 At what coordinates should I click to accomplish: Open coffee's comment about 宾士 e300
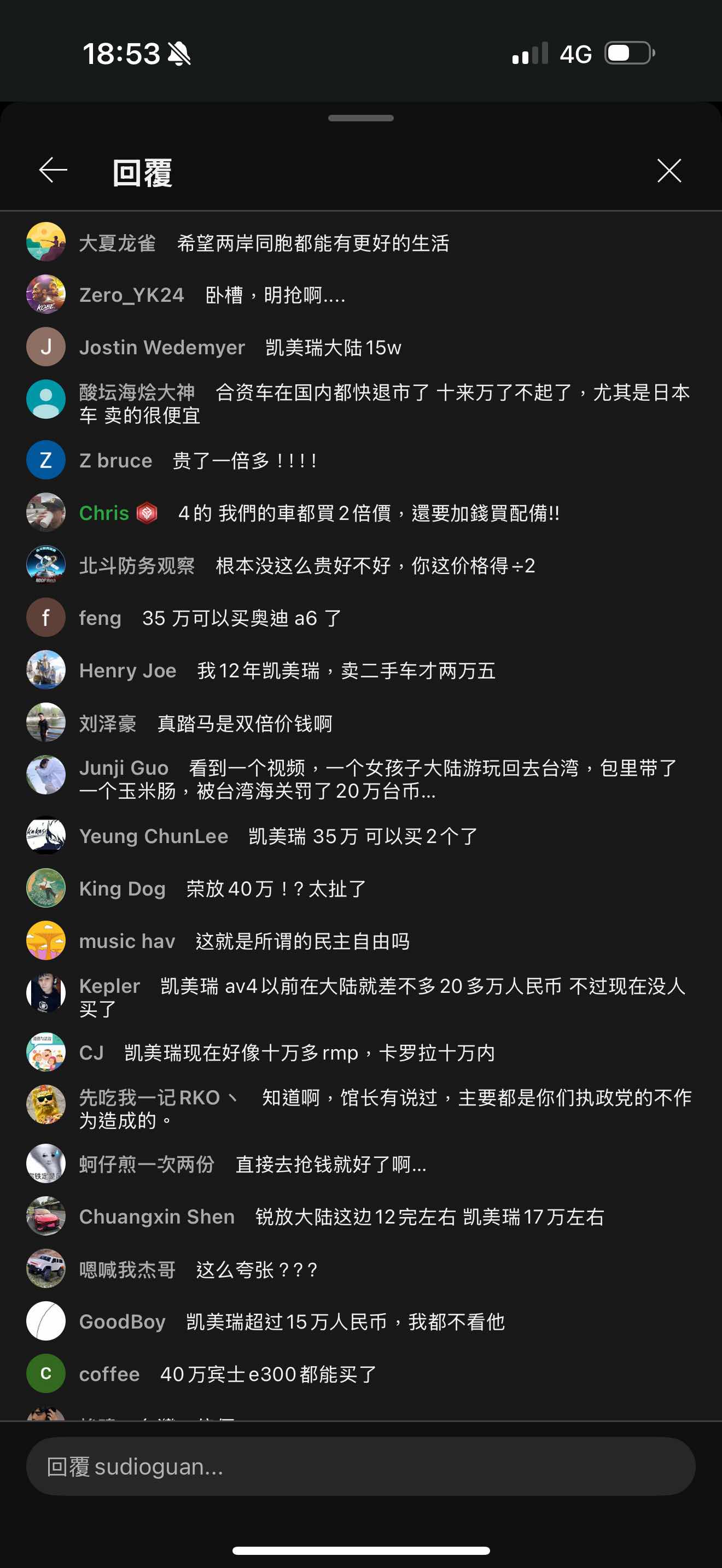pos(267,1374)
